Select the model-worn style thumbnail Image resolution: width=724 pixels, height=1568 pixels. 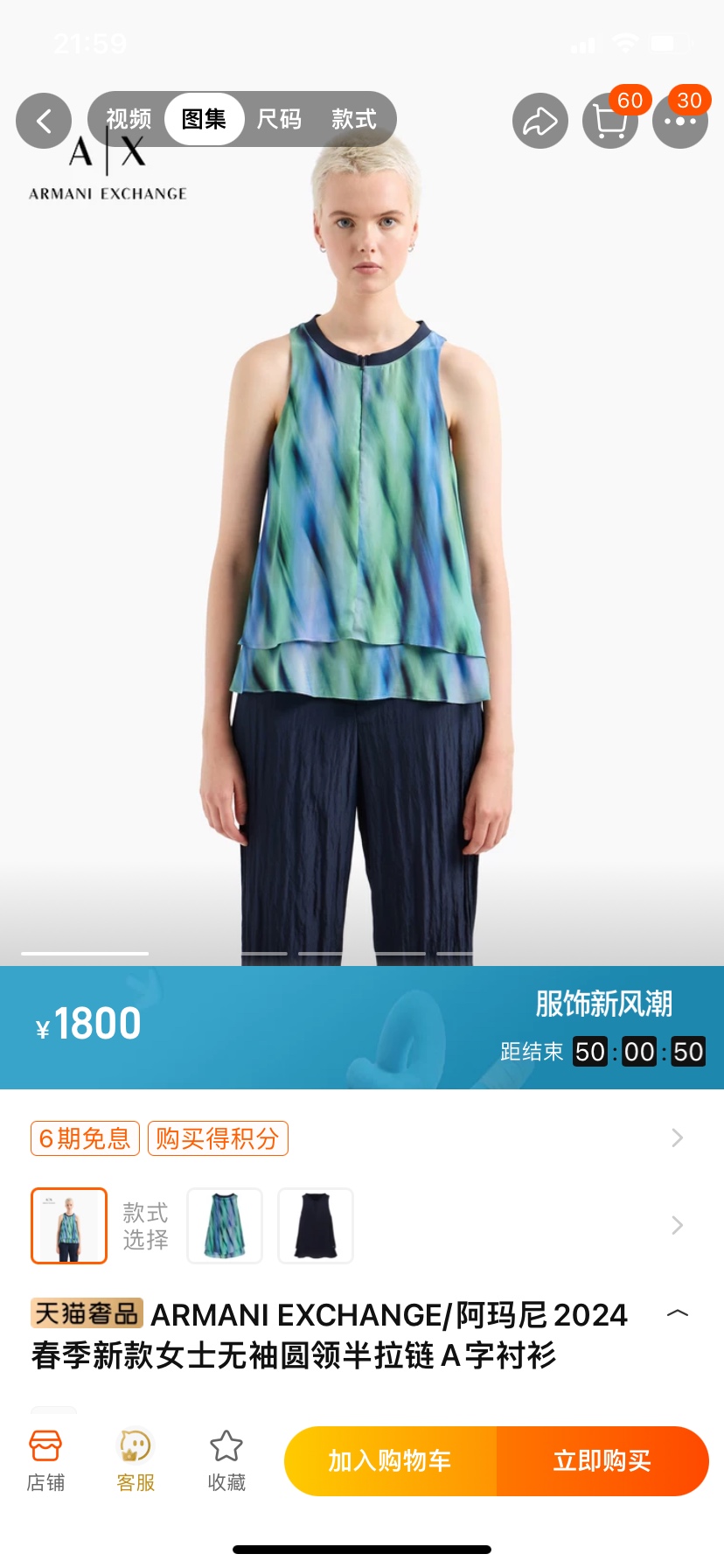69,1226
